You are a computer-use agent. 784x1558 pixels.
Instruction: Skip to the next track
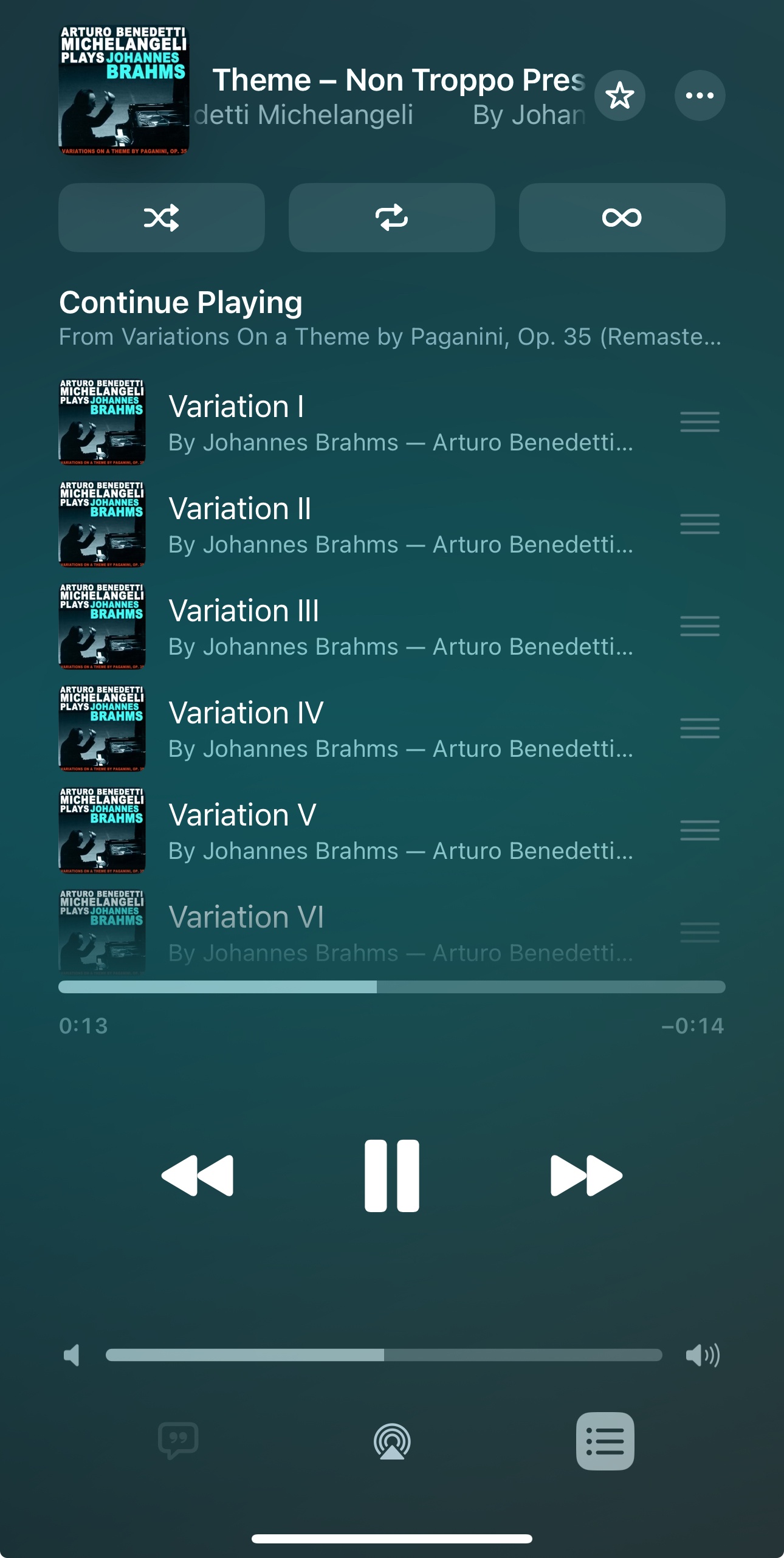pyautogui.click(x=586, y=1176)
